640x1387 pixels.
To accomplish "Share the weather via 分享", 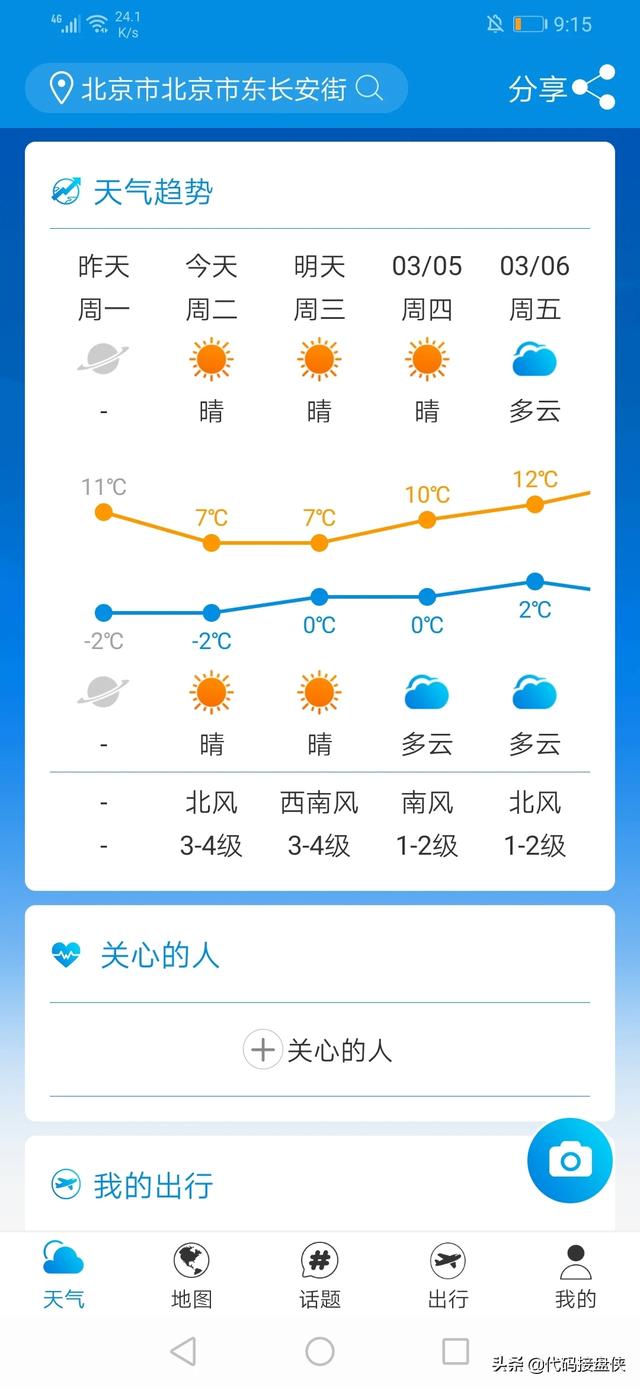I will click(x=561, y=89).
